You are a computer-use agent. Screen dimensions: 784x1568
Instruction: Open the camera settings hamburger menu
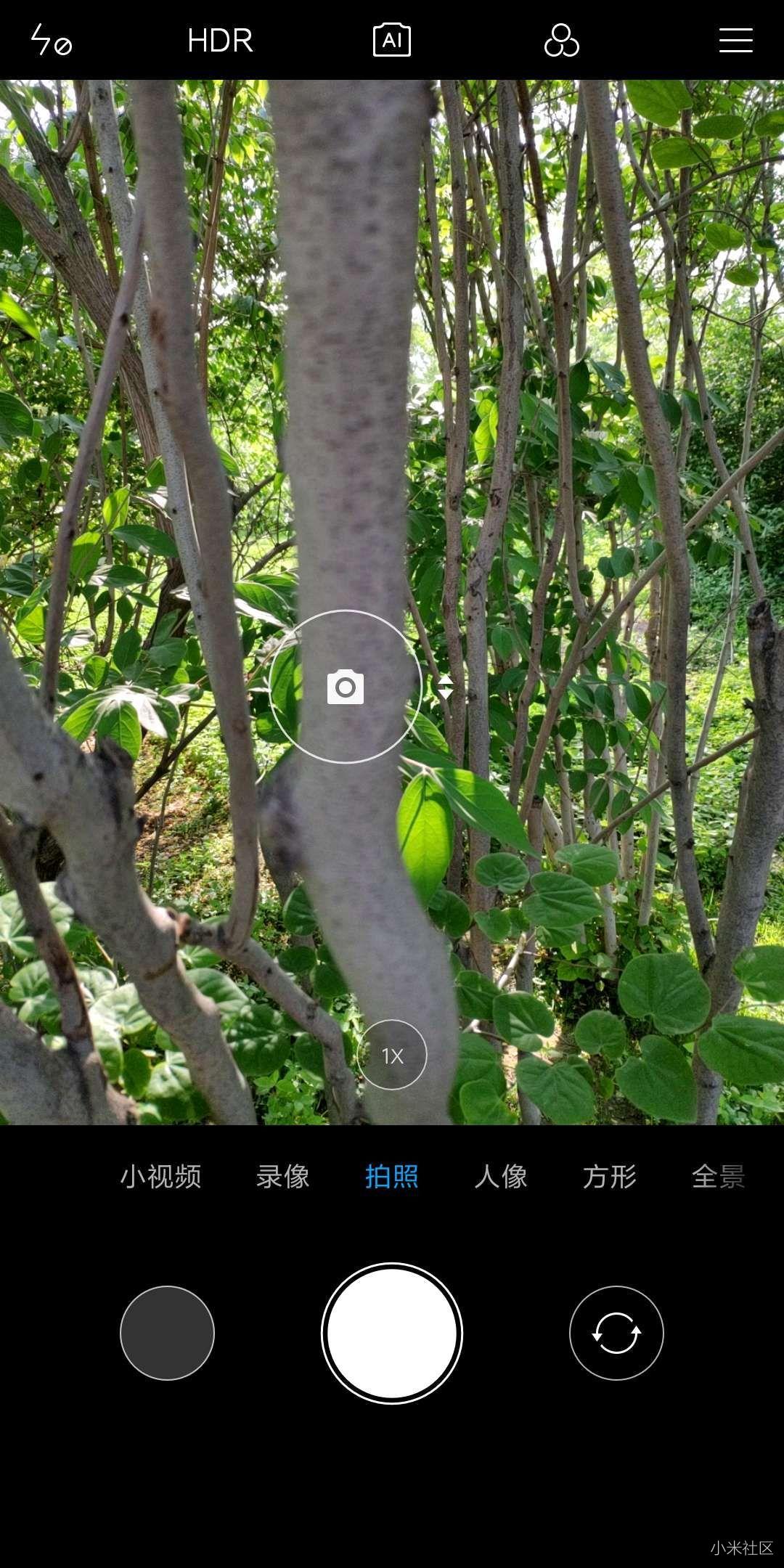click(x=735, y=41)
